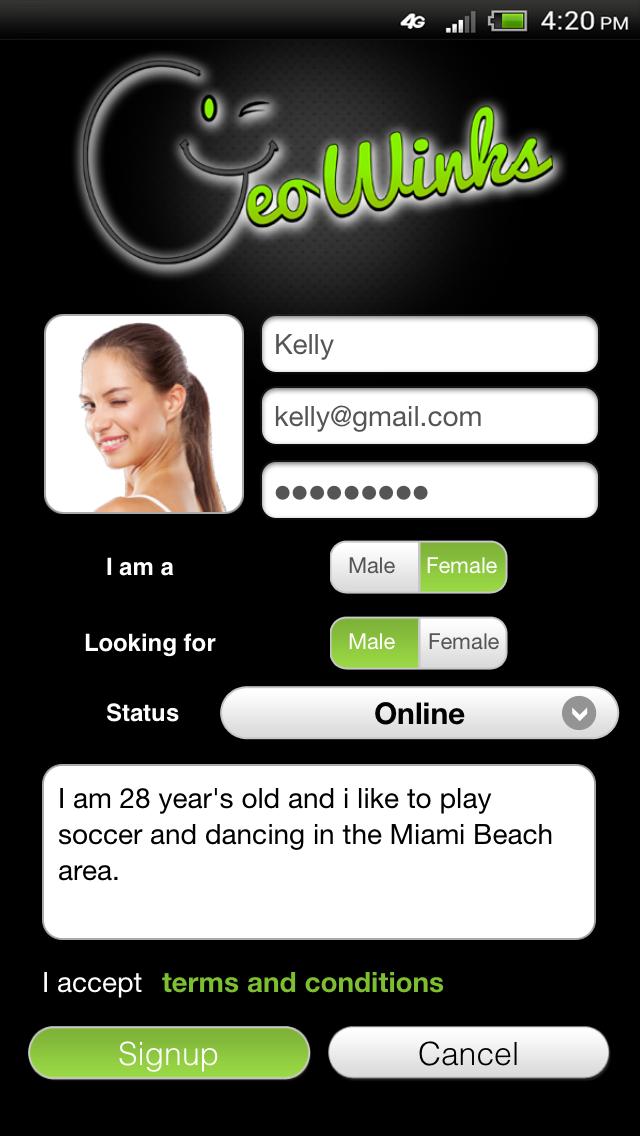This screenshot has height=1136, width=640.
Task: Choose Male under Looking for
Action: 373,642
